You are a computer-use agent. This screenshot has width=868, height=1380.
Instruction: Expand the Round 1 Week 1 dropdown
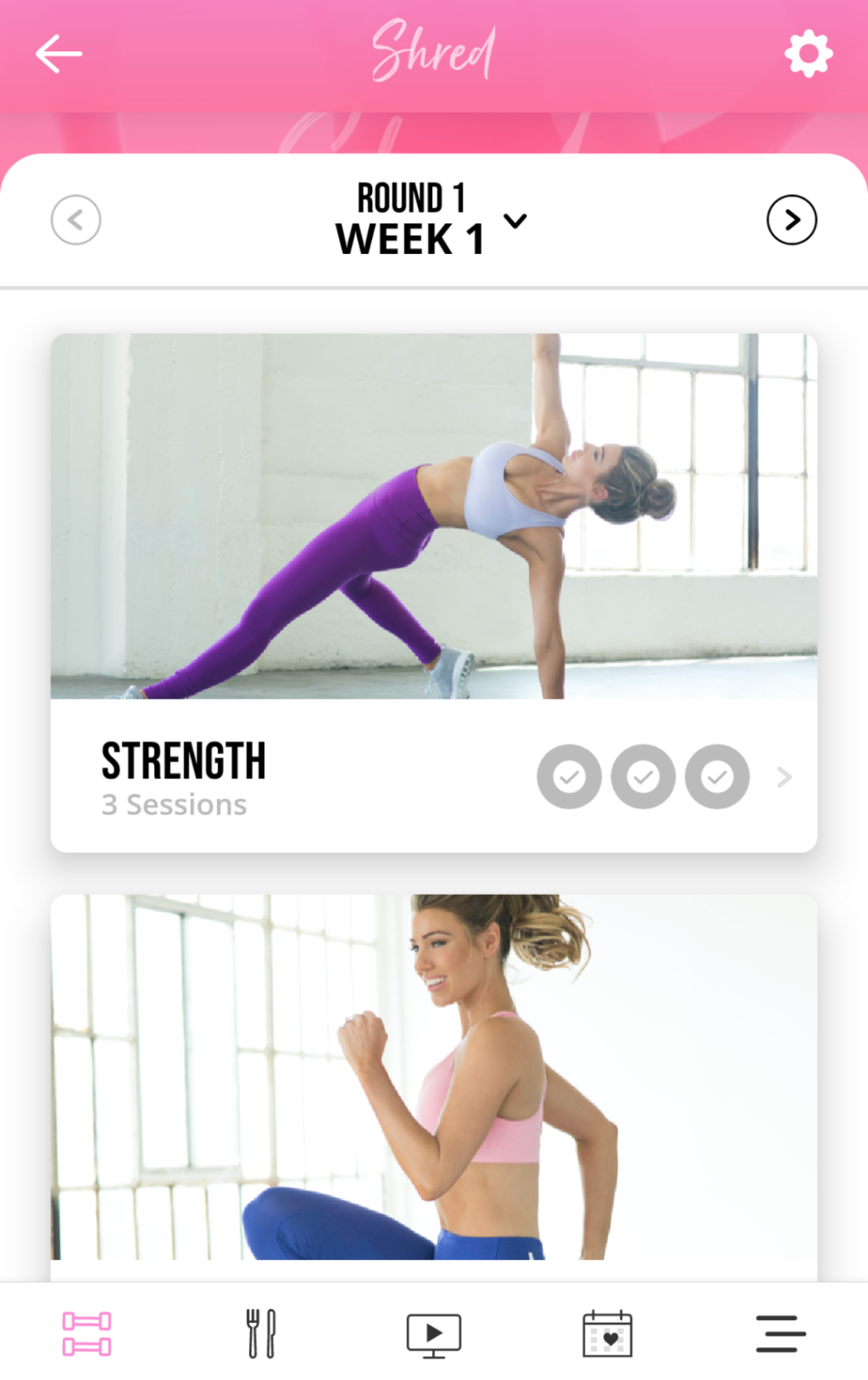pyautogui.click(x=515, y=221)
